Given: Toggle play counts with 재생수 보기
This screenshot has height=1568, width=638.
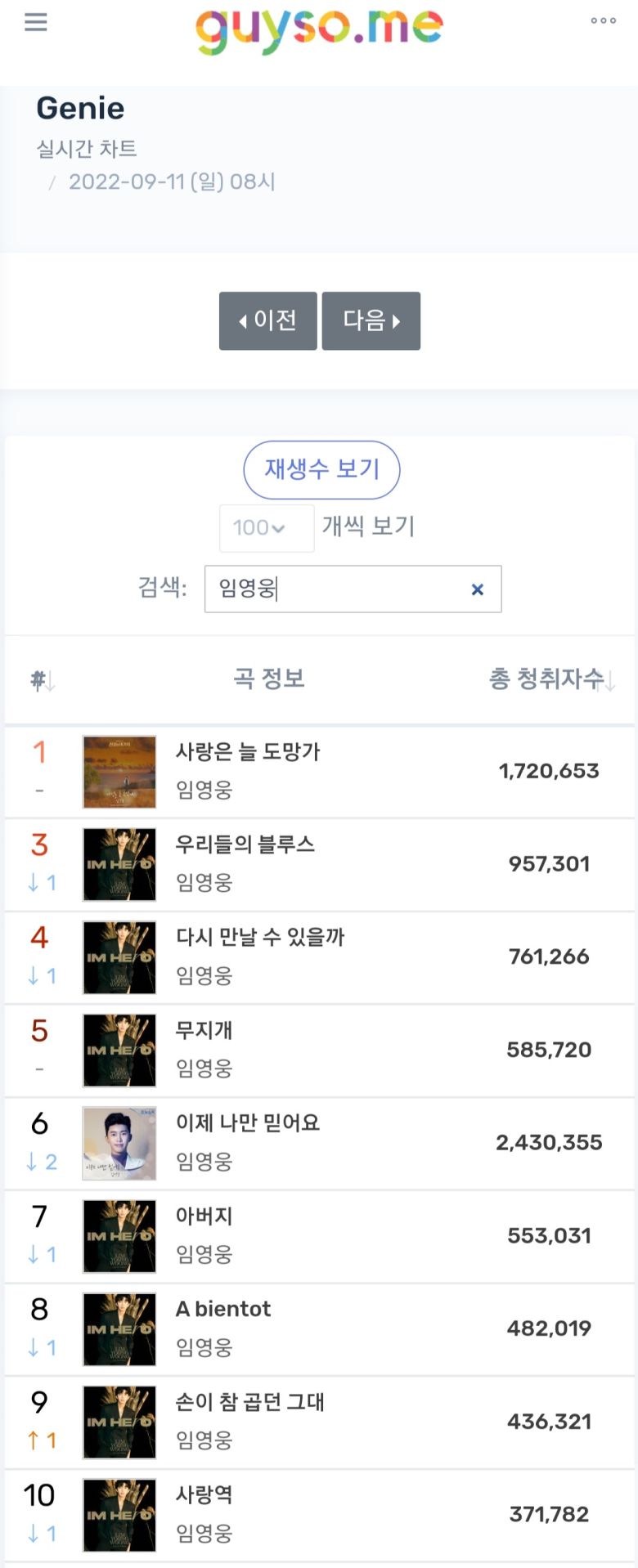Looking at the screenshot, I should 321,469.
